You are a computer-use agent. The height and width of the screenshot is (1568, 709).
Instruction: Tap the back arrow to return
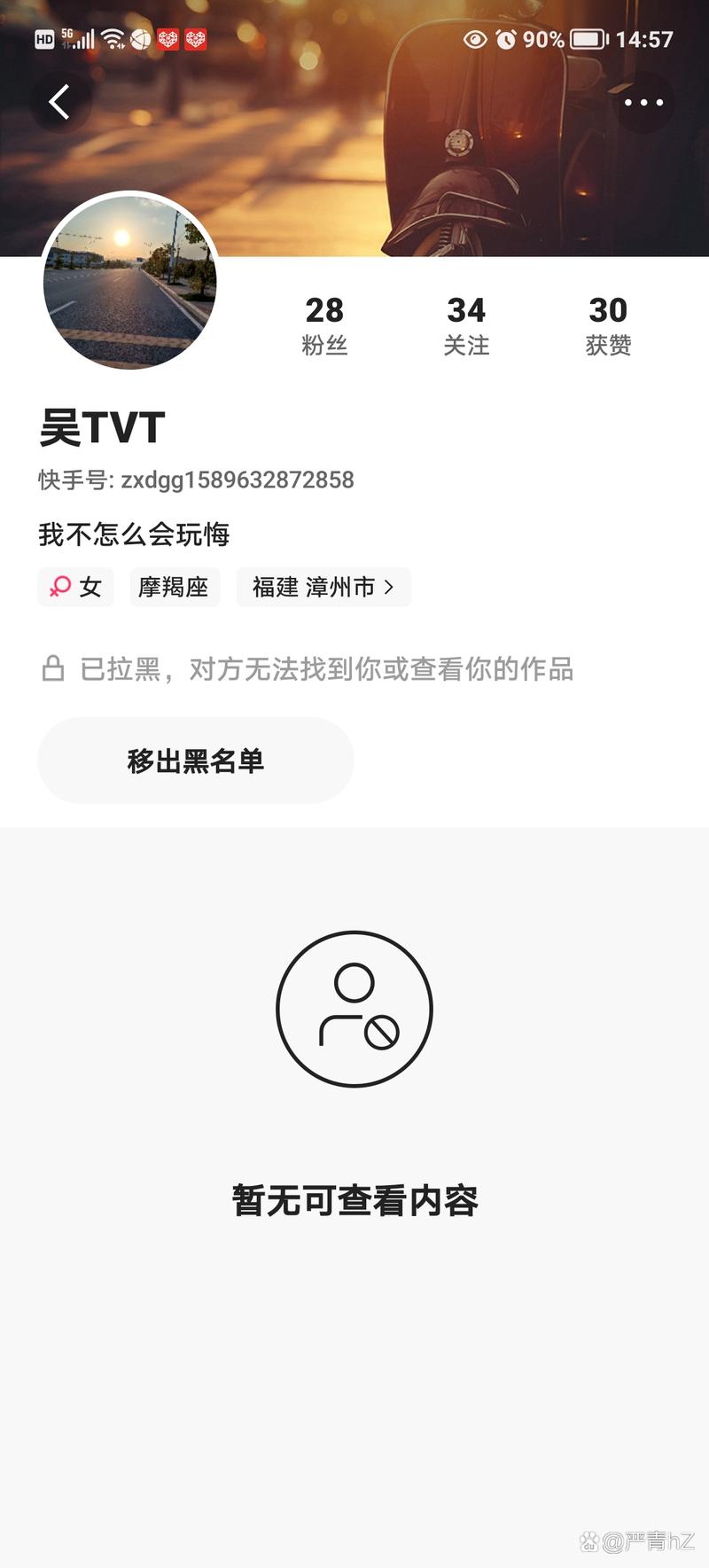(x=59, y=100)
